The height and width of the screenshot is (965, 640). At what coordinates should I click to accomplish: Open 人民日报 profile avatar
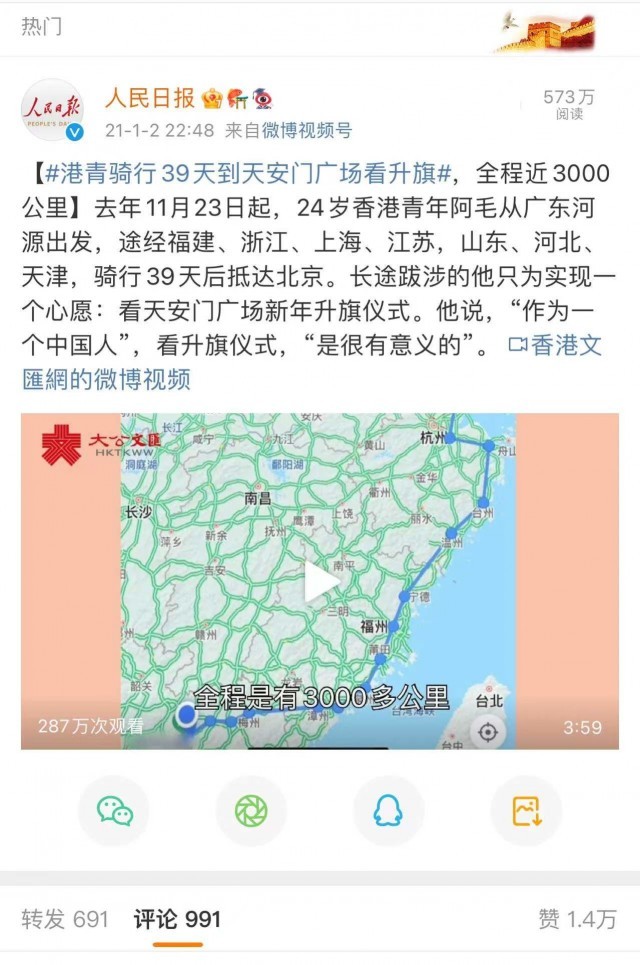[52, 108]
